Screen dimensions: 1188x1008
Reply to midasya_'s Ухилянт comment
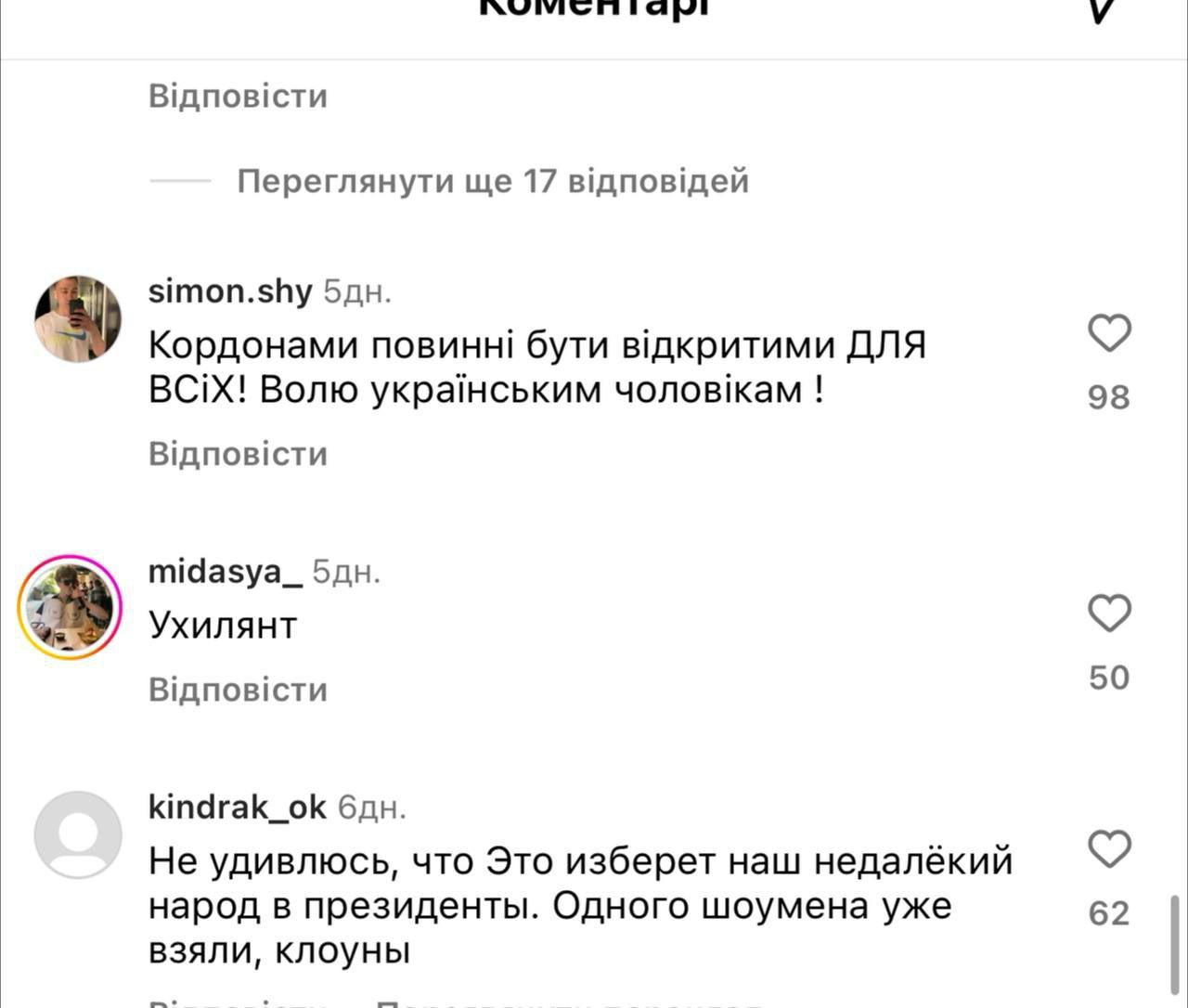(239, 690)
